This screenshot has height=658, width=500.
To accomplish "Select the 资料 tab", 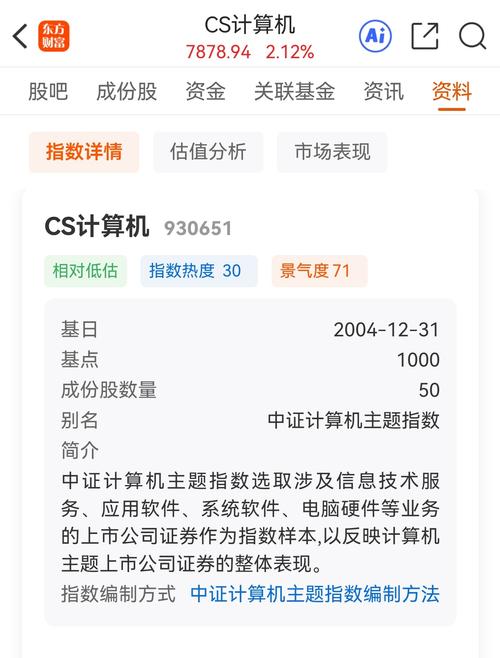I will click(x=452, y=91).
